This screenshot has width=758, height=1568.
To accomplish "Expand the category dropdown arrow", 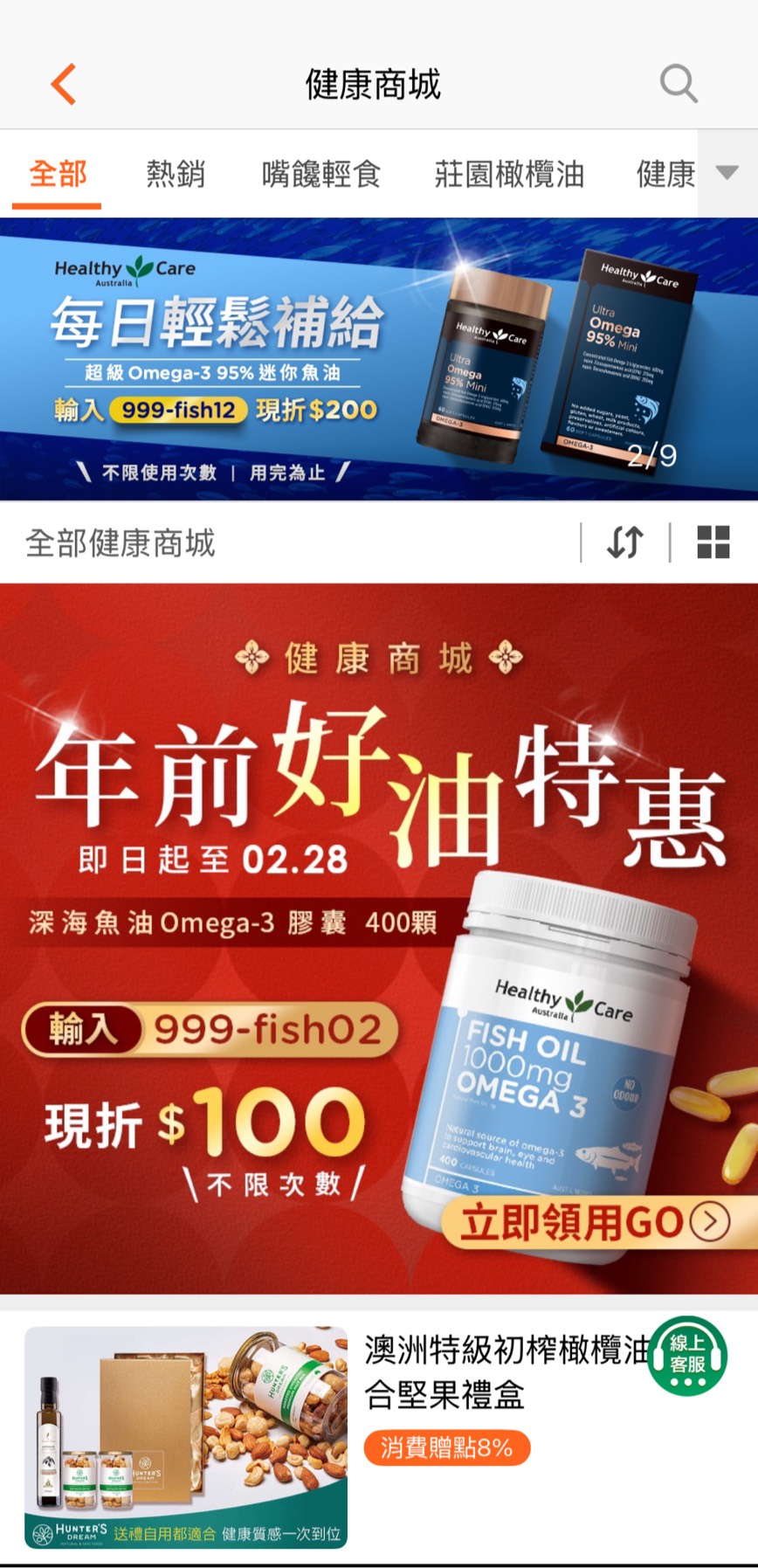I will pos(727,173).
